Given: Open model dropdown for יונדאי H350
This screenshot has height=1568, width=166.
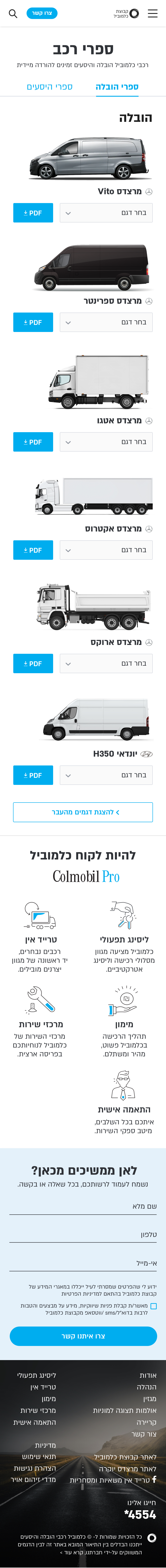Looking at the screenshot, I should 106,775.
